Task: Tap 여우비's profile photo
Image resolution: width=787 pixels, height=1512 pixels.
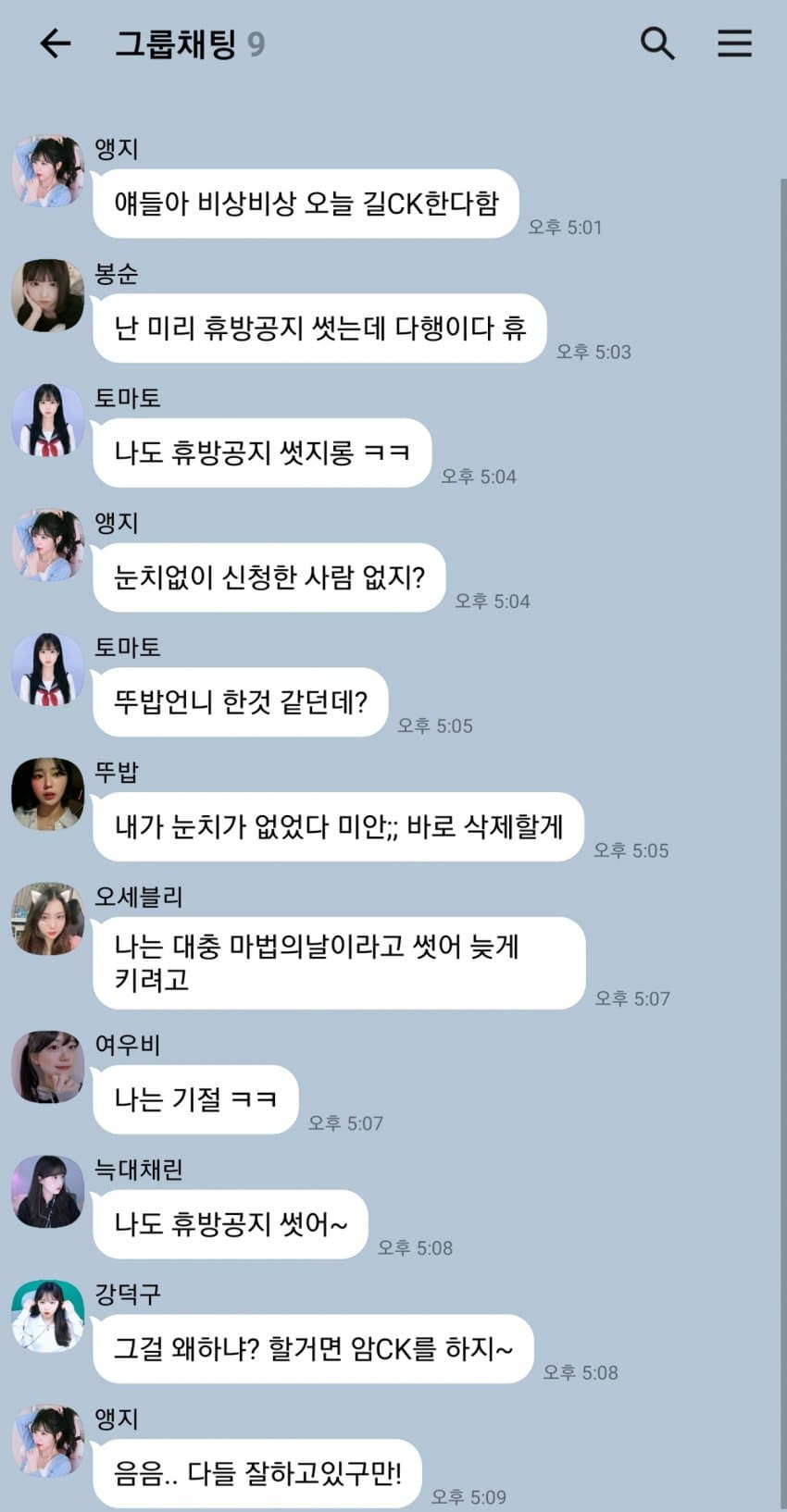Action: (x=48, y=1067)
